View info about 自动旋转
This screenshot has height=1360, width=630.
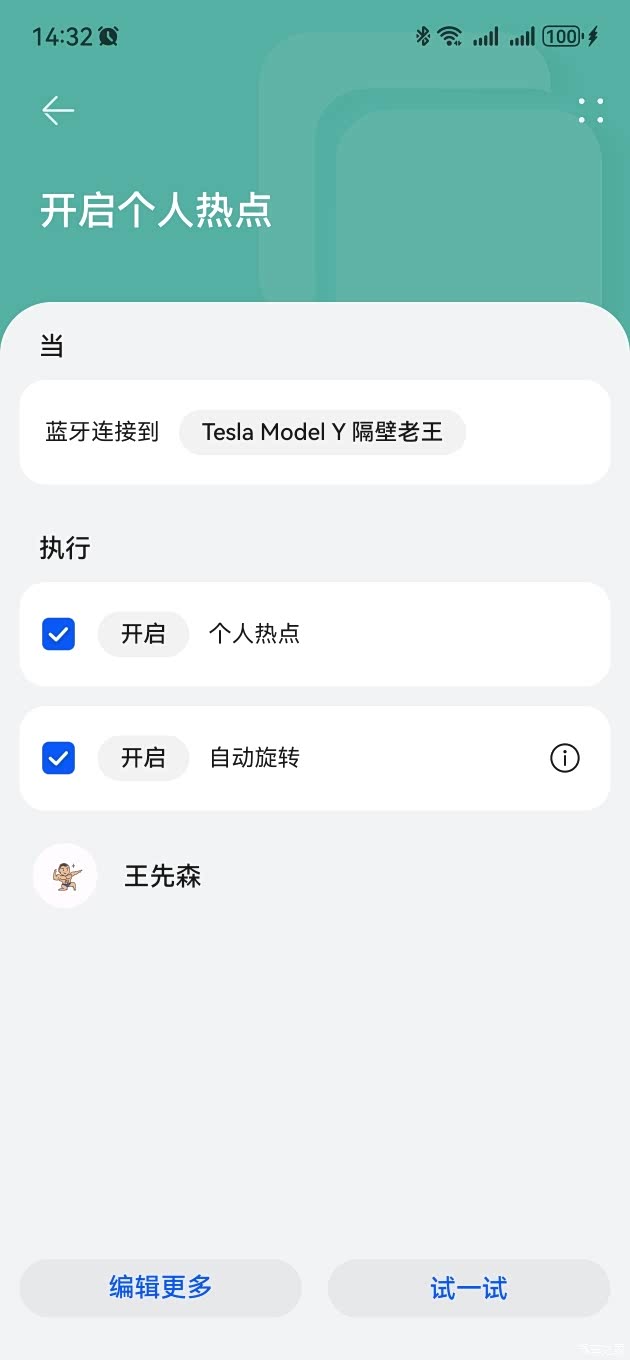565,758
